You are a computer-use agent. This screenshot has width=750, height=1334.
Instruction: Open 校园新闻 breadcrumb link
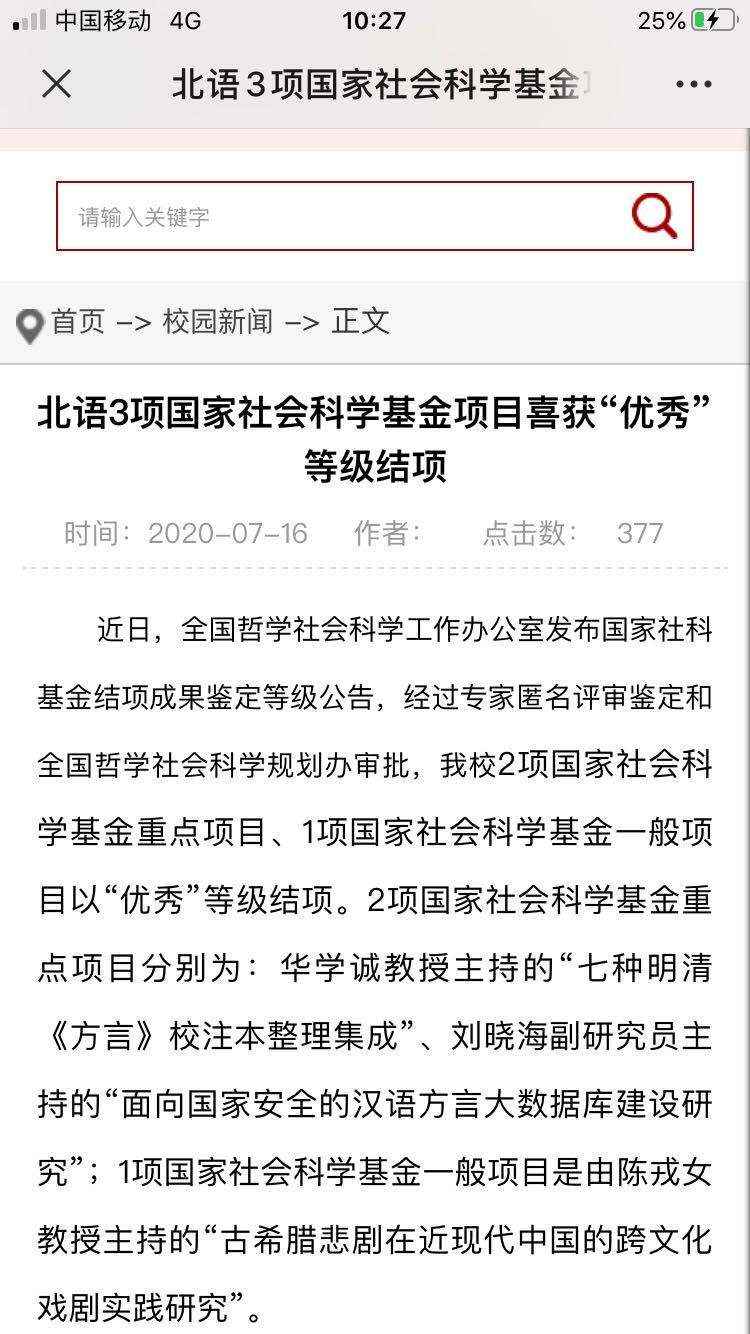point(217,322)
